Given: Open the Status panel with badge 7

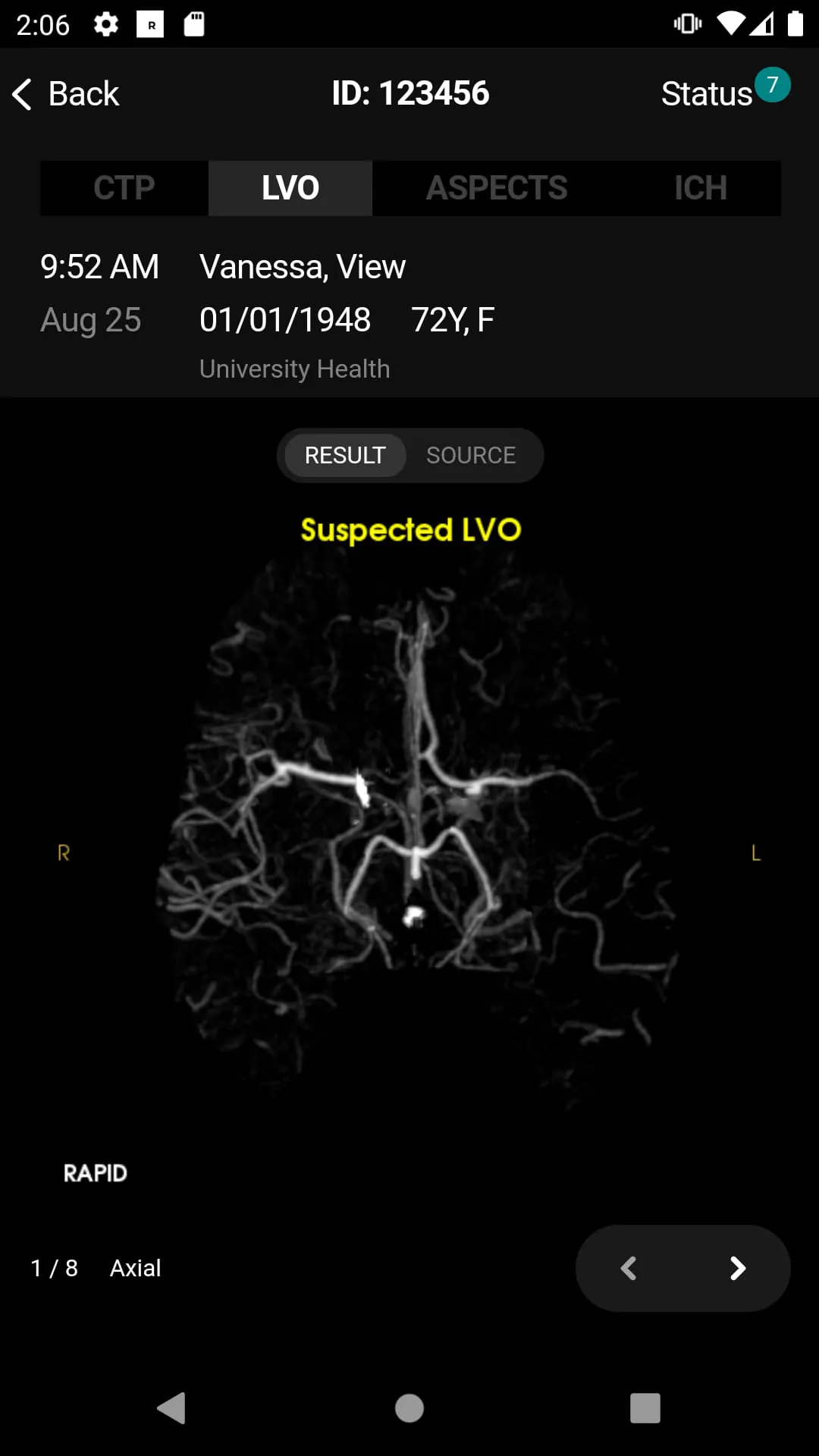Looking at the screenshot, I should click(x=724, y=93).
